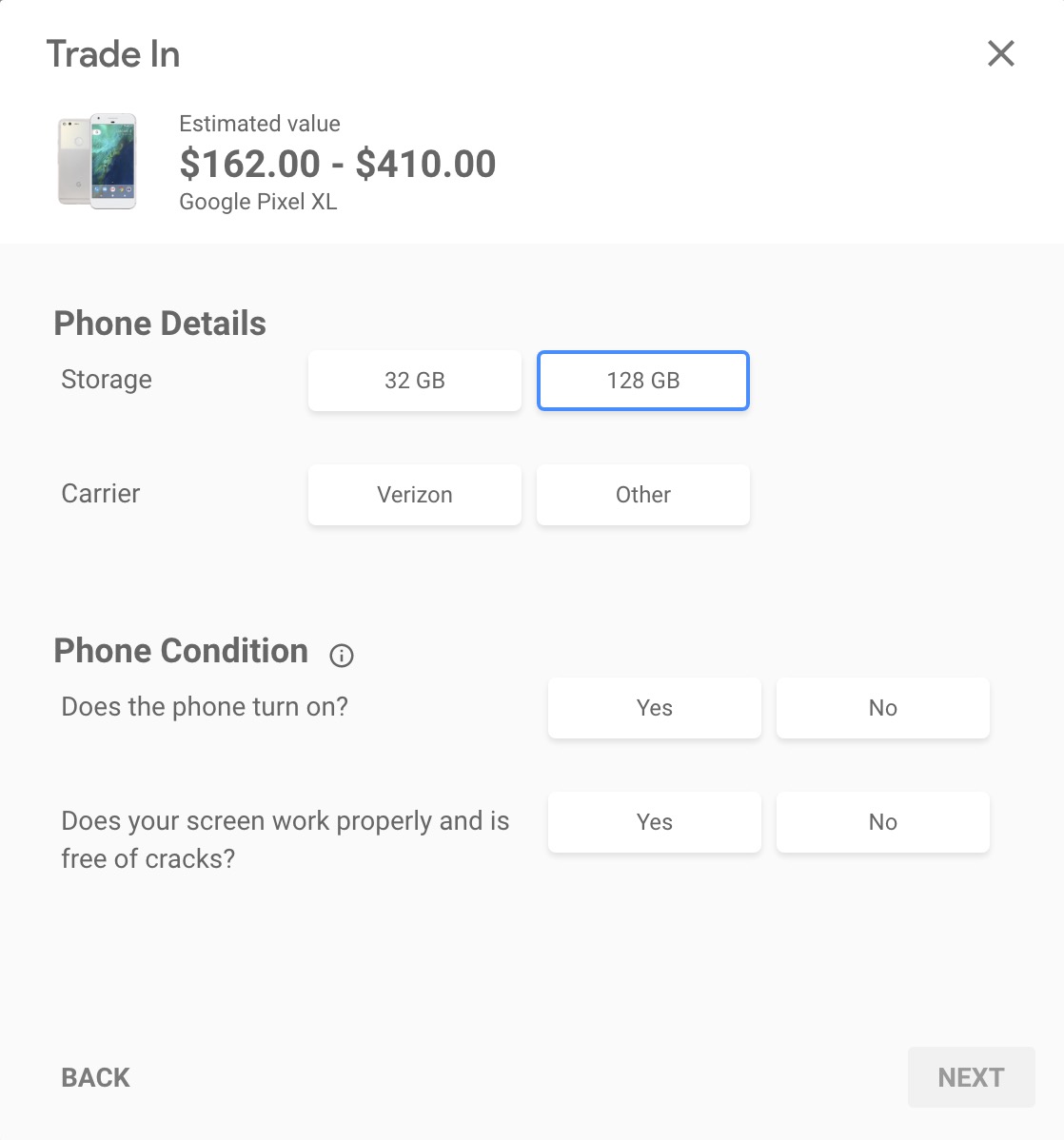Click the Phone Condition section heading

click(181, 651)
